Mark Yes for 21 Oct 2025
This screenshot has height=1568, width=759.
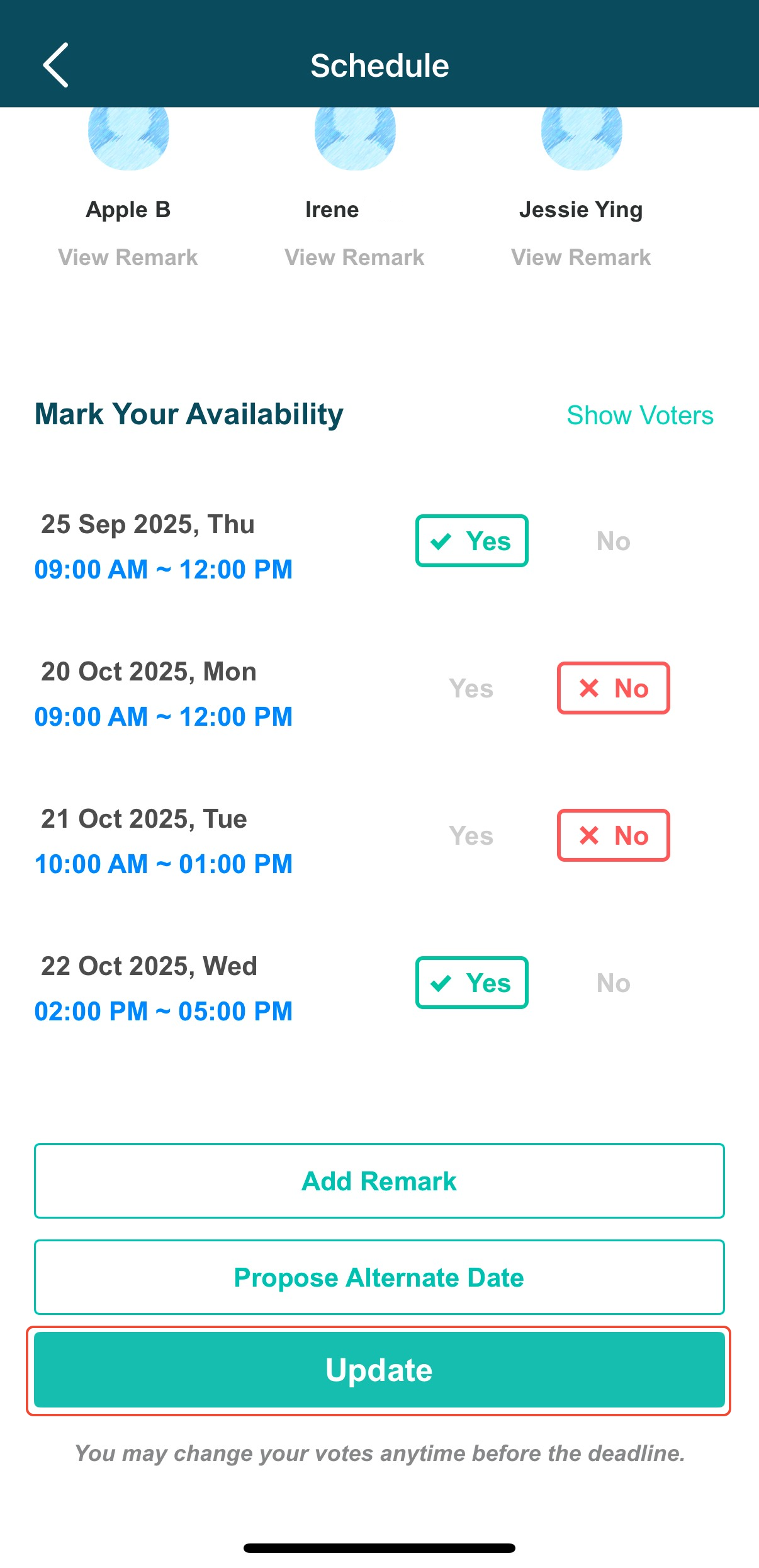471,836
